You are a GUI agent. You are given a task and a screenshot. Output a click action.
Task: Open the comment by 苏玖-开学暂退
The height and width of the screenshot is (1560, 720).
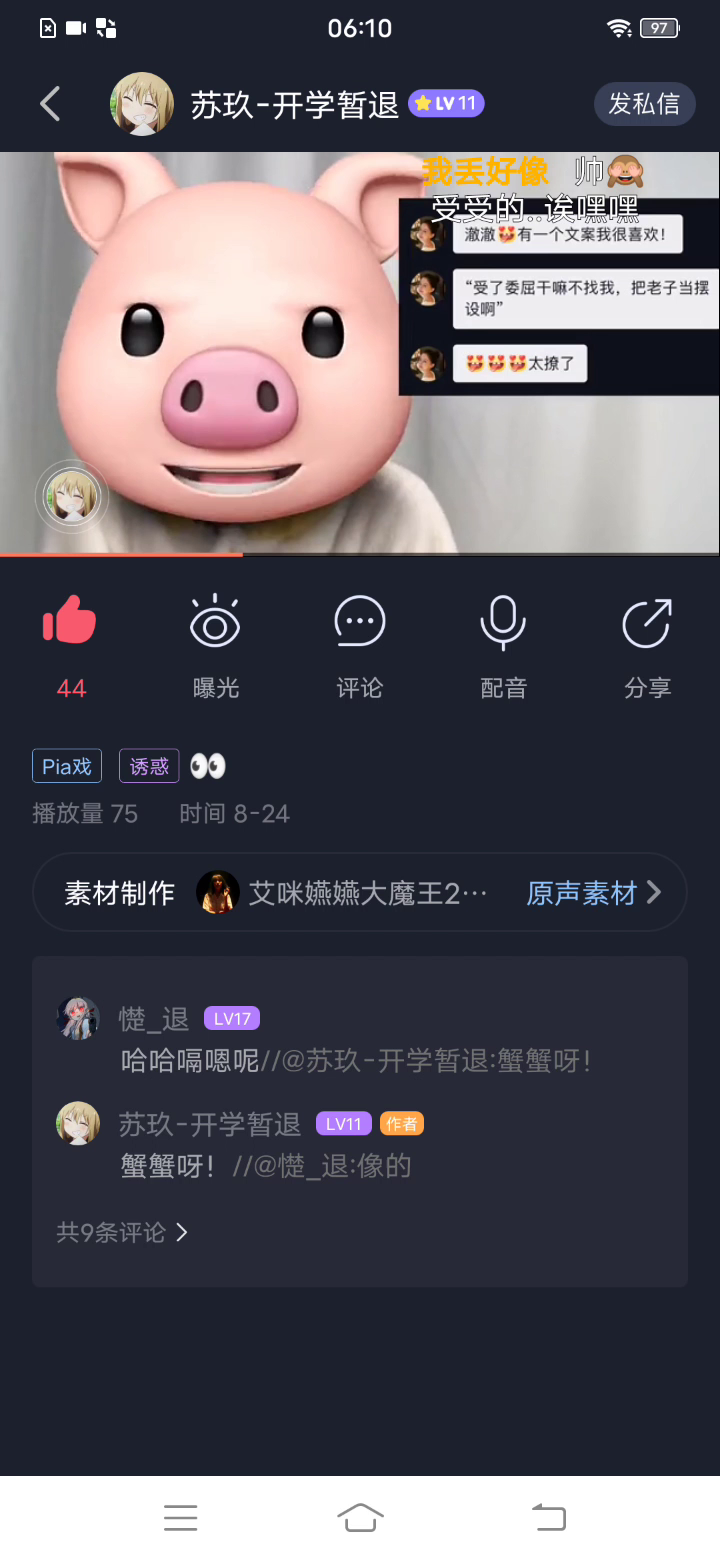click(x=265, y=1166)
